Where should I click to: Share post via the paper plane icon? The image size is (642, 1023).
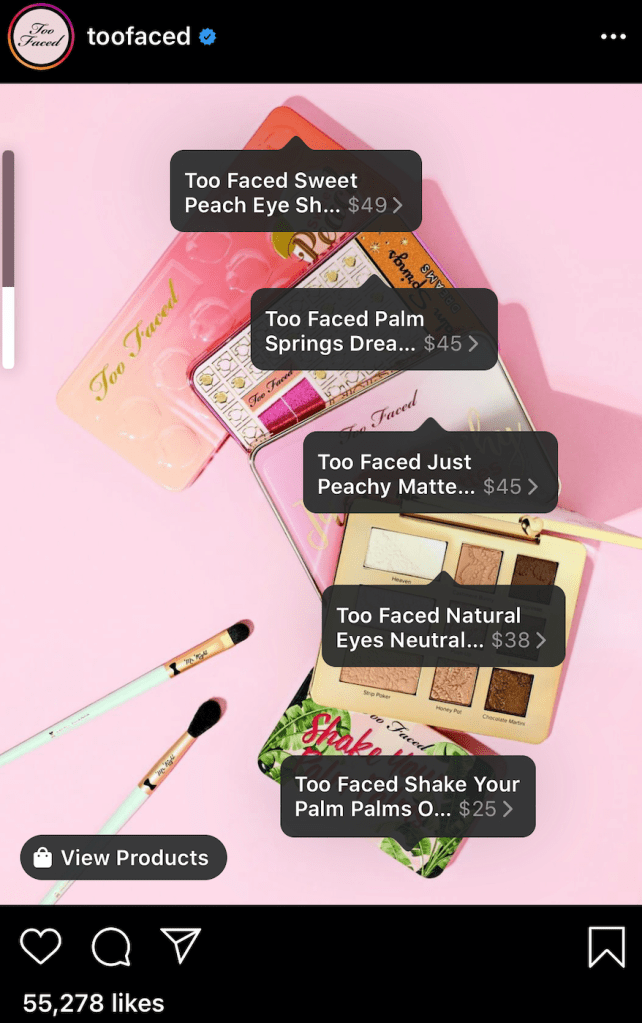(181, 945)
